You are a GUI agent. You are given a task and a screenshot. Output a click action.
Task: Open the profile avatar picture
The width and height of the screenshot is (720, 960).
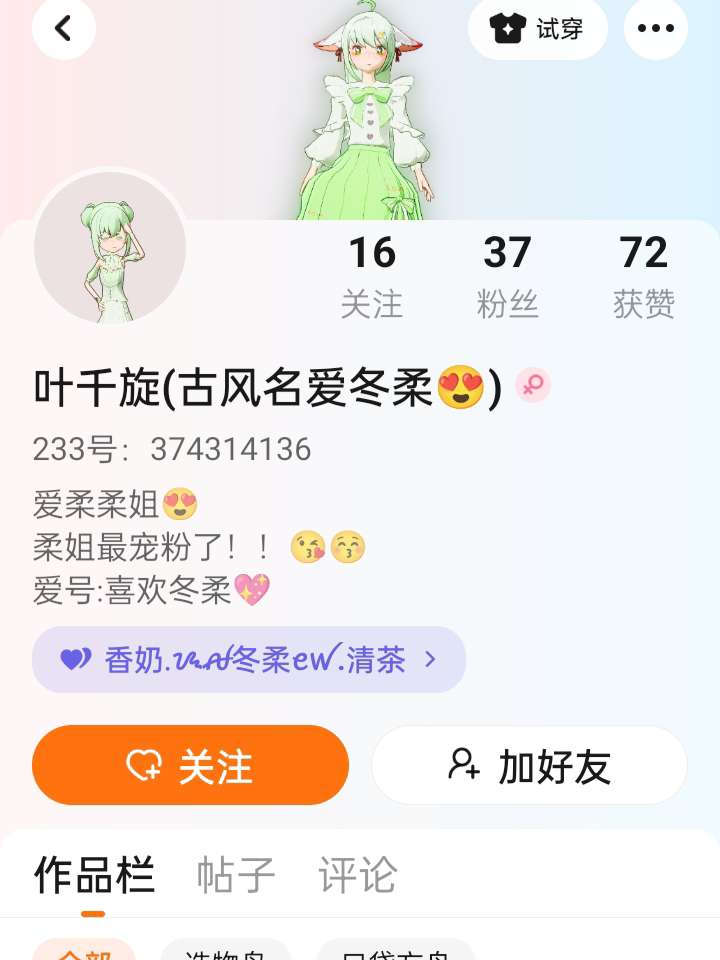[x=110, y=247]
